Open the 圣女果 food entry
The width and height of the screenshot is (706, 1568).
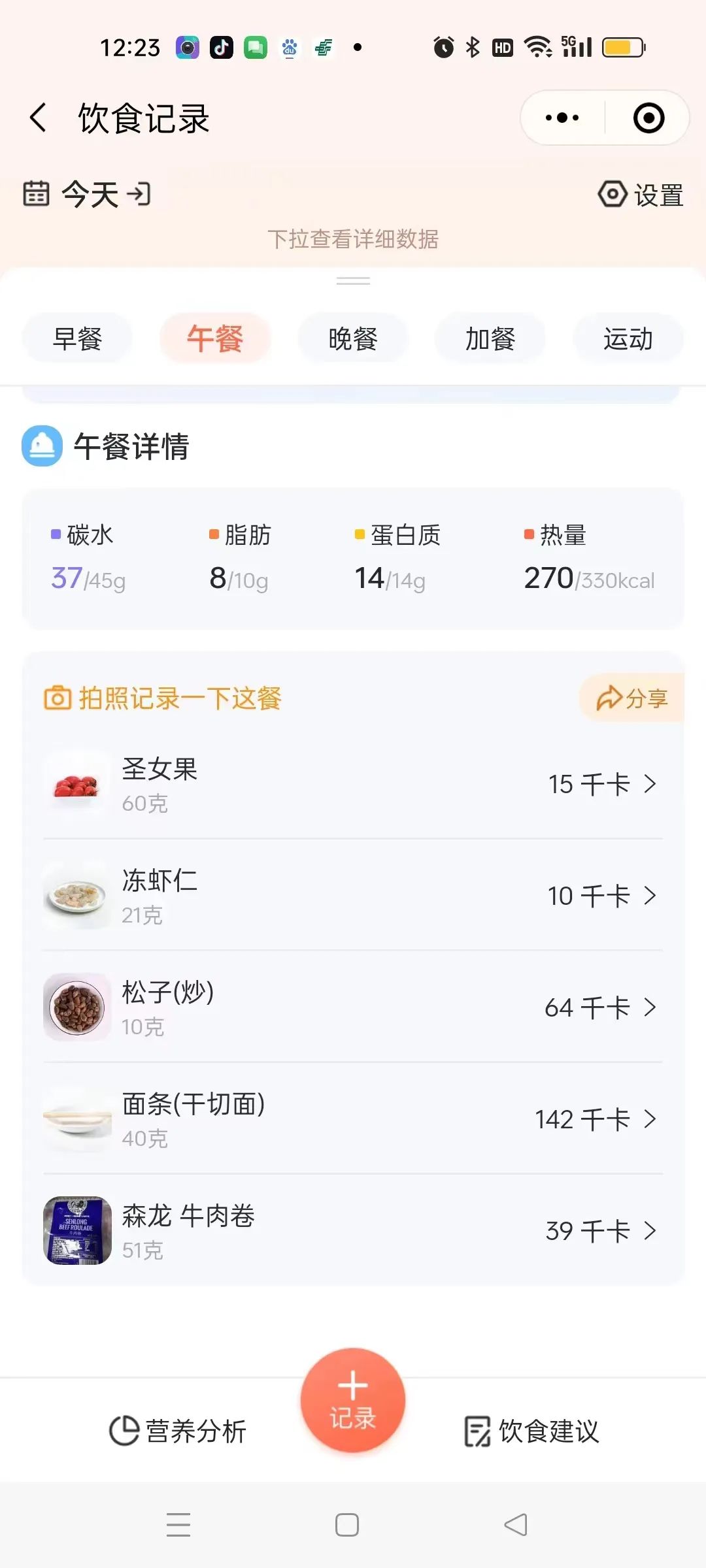tap(353, 784)
